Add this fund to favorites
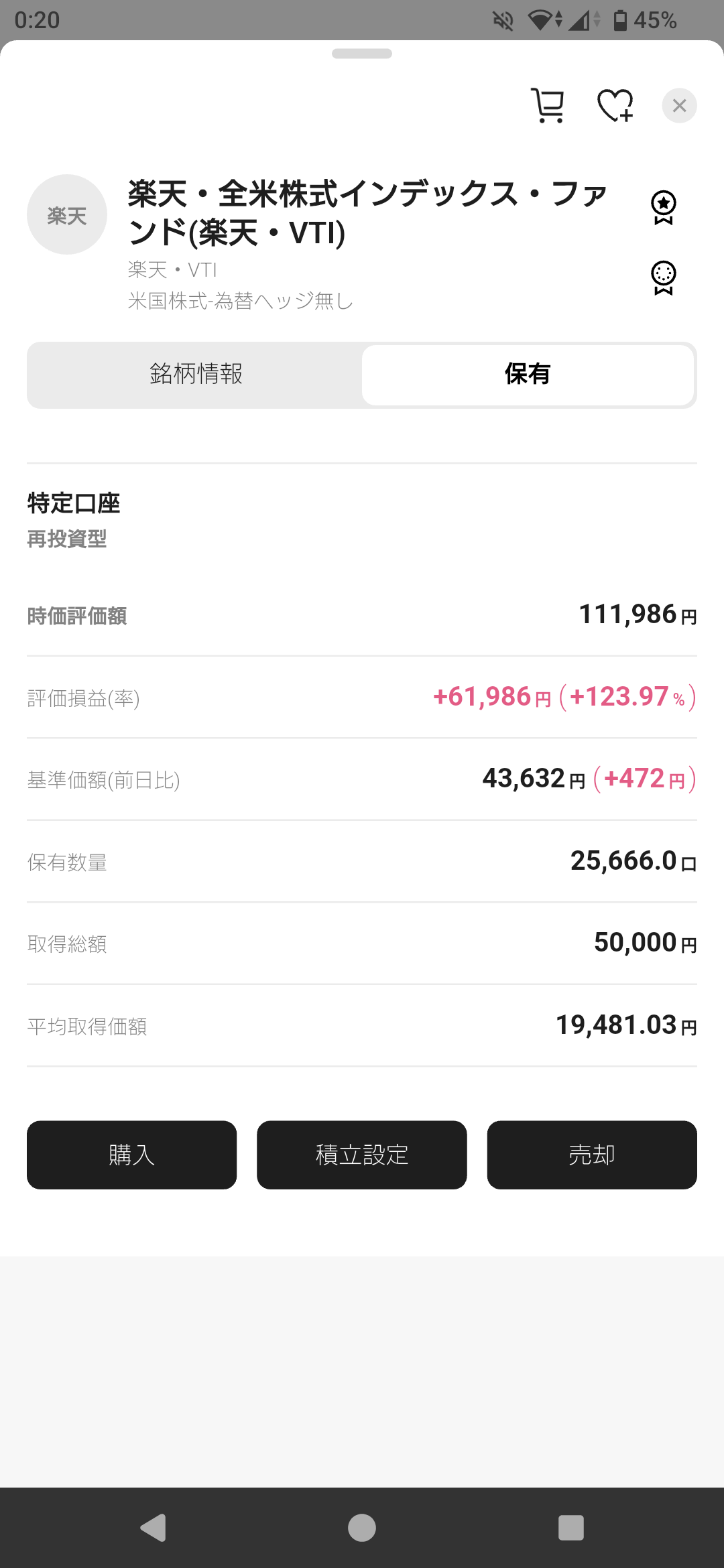Image resolution: width=724 pixels, height=1568 pixels. click(615, 105)
